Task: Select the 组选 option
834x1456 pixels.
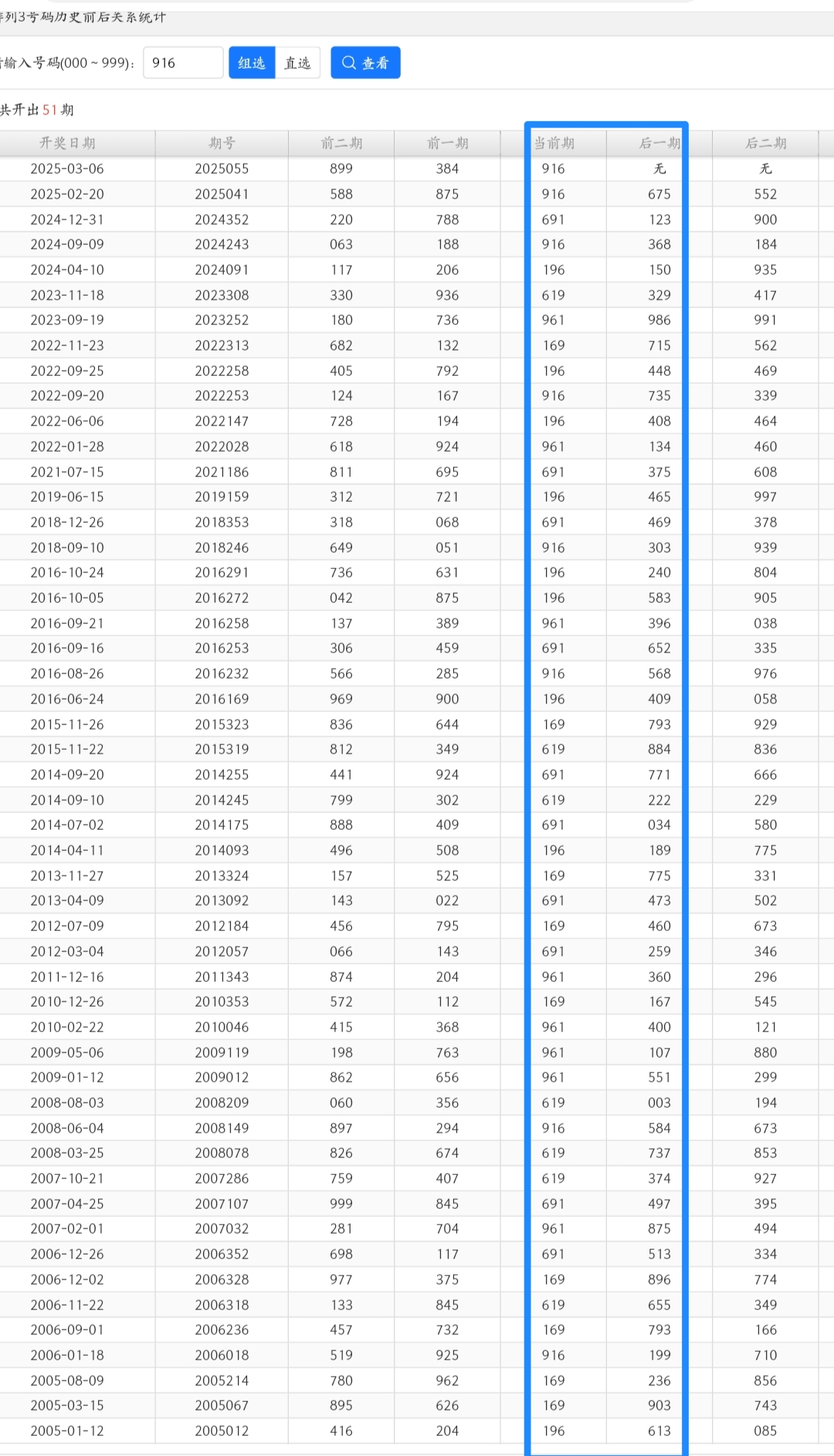Action: (252, 63)
